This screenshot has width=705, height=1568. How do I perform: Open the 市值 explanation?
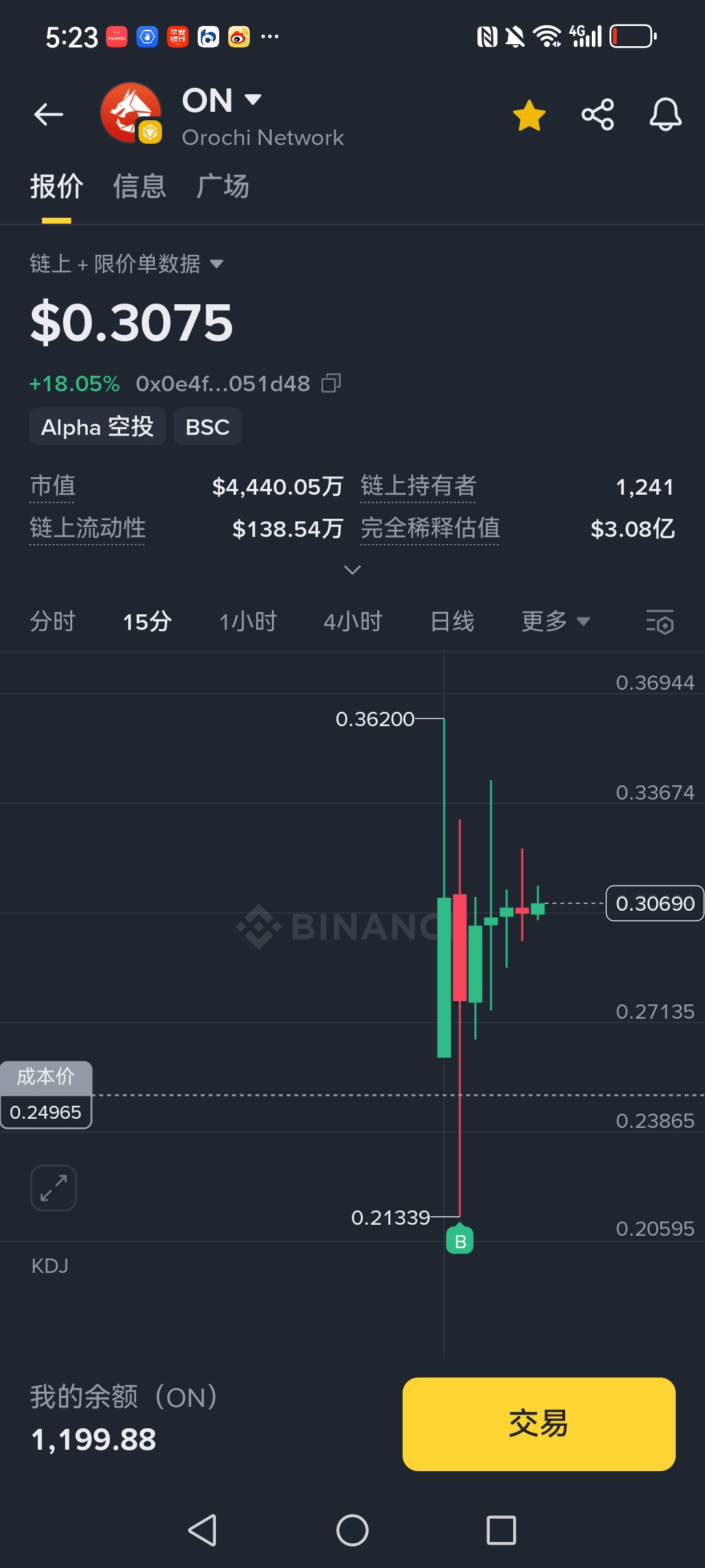click(x=53, y=486)
